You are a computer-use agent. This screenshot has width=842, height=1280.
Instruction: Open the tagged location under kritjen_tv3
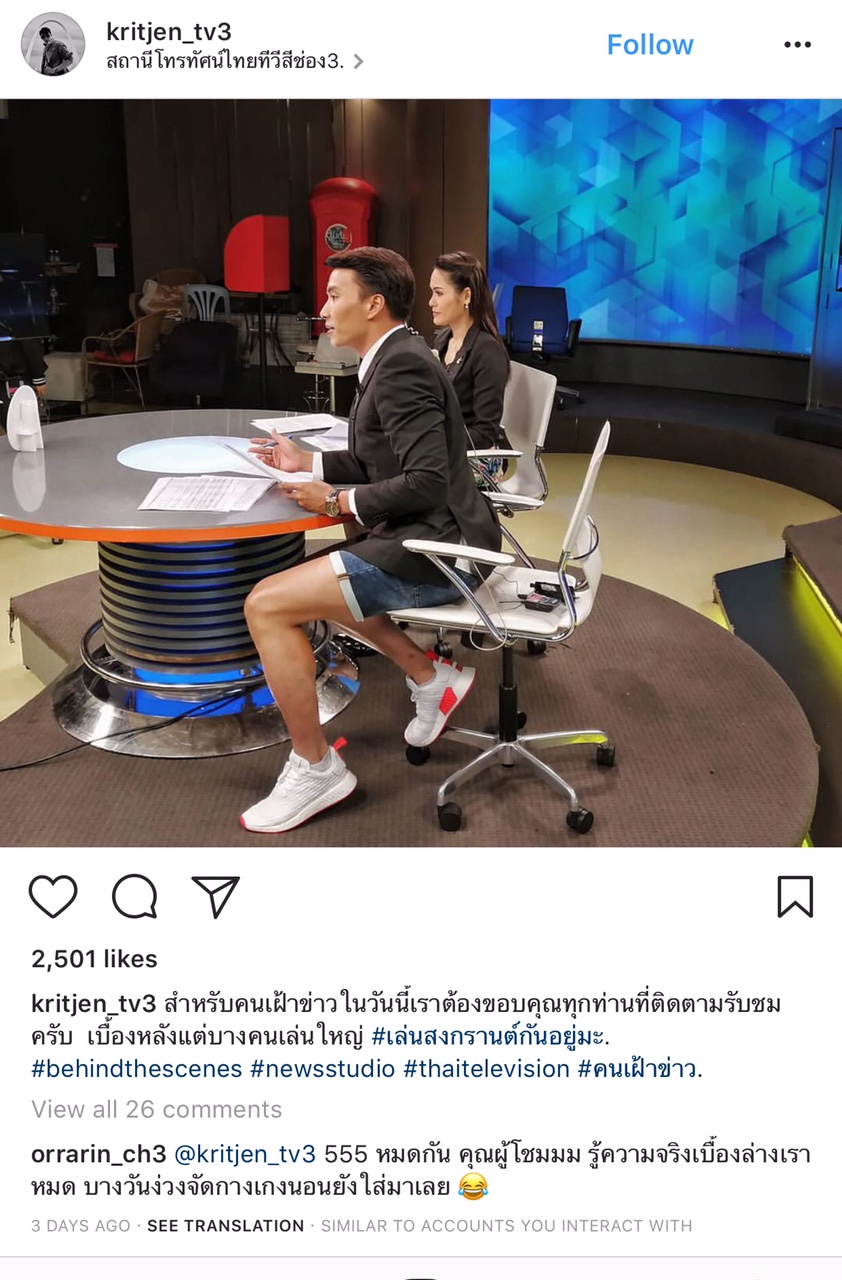click(x=232, y=62)
